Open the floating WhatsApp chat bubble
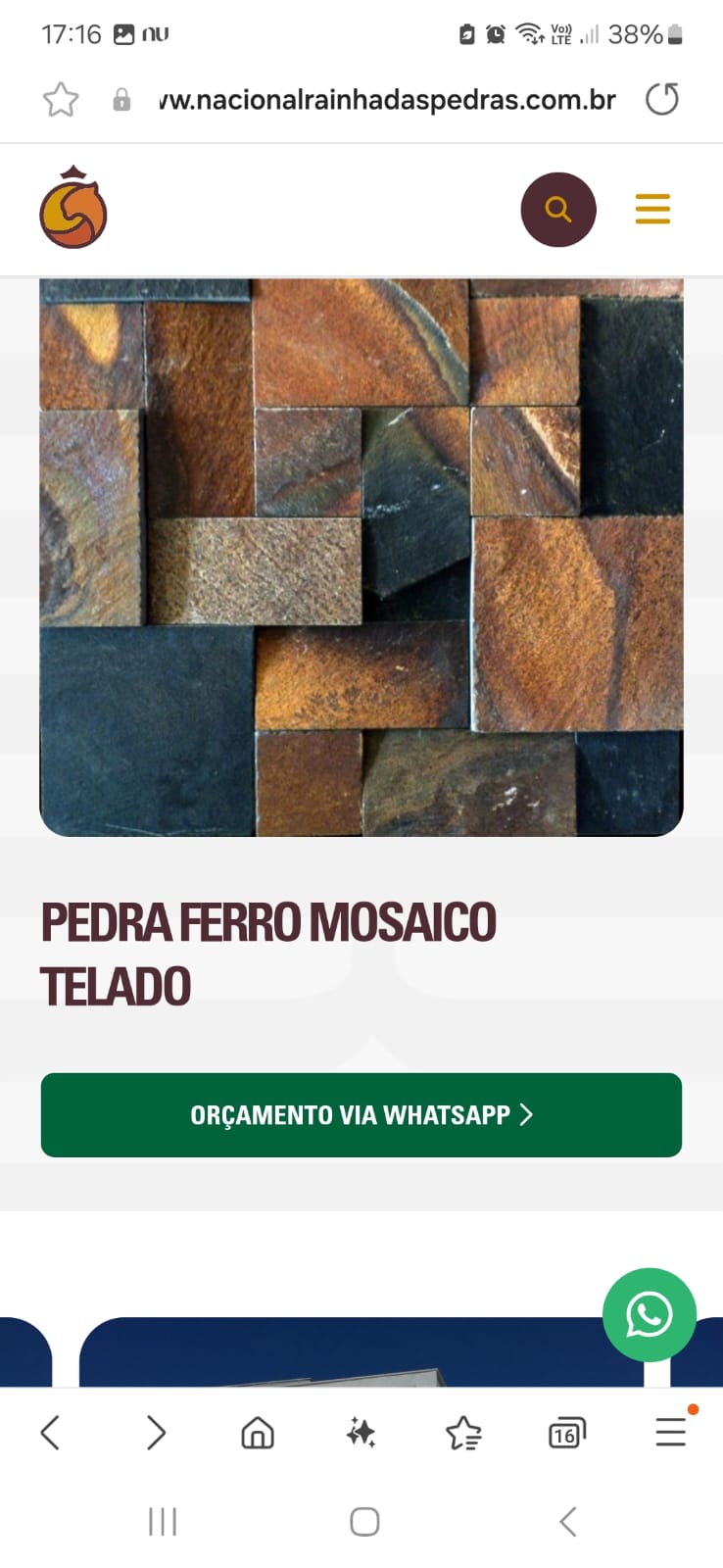This screenshot has height=1568, width=723. (x=649, y=1314)
